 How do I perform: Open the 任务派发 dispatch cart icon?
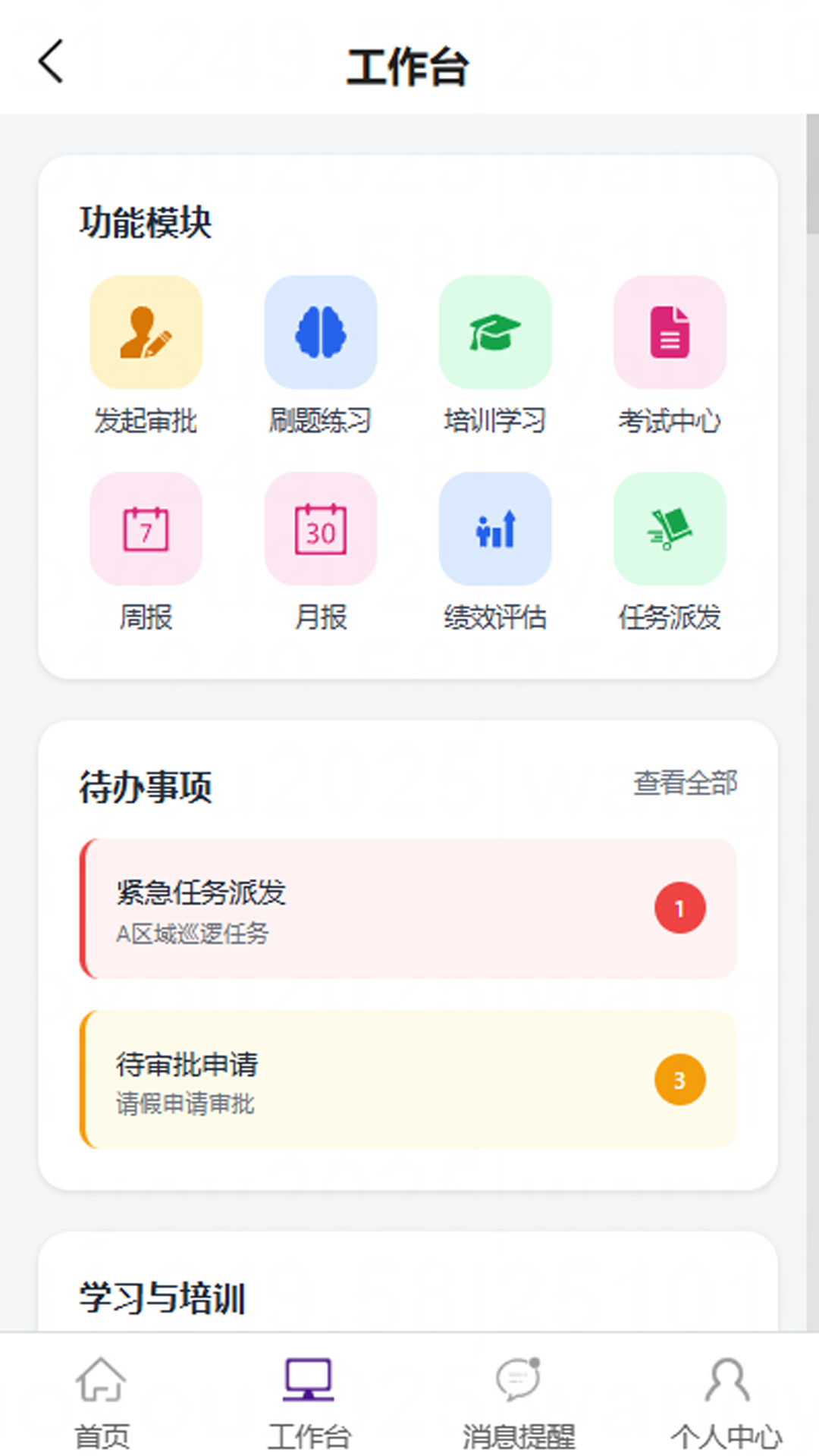tap(670, 529)
